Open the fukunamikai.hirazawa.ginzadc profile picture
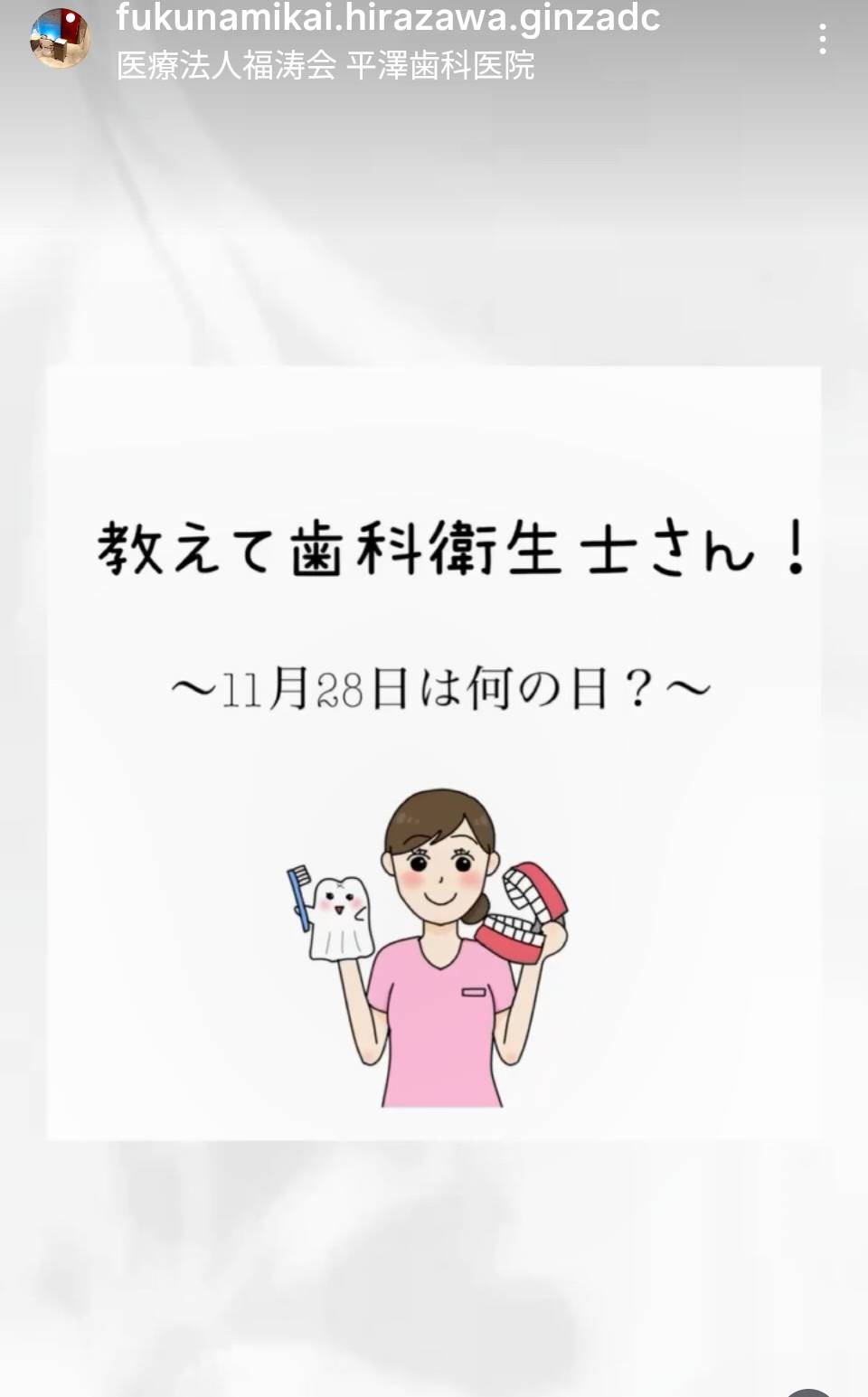868x1397 pixels. click(x=60, y=39)
